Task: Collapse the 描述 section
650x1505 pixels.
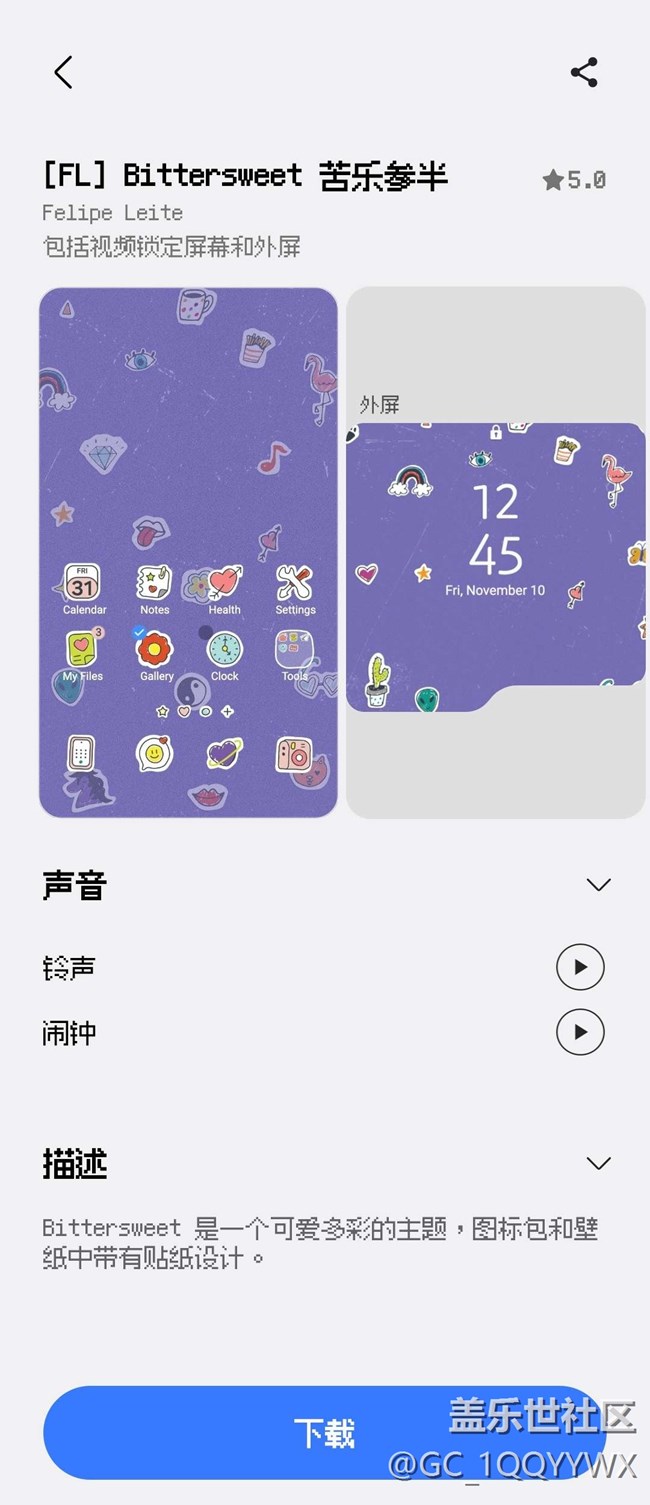Action: [x=598, y=1163]
